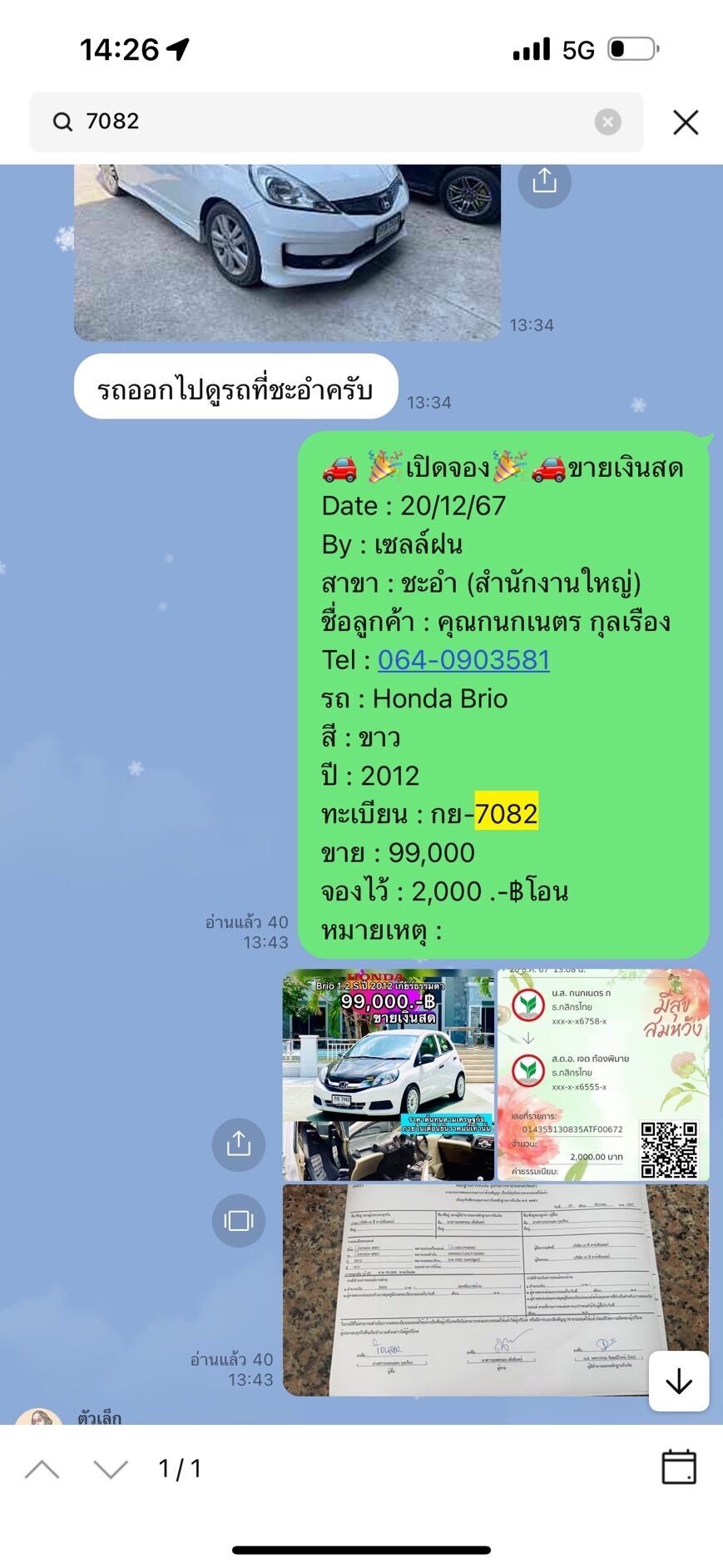Image resolution: width=723 pixels, height=1568 pixels.
Task: Close the chat search
Action: (685, 122)
